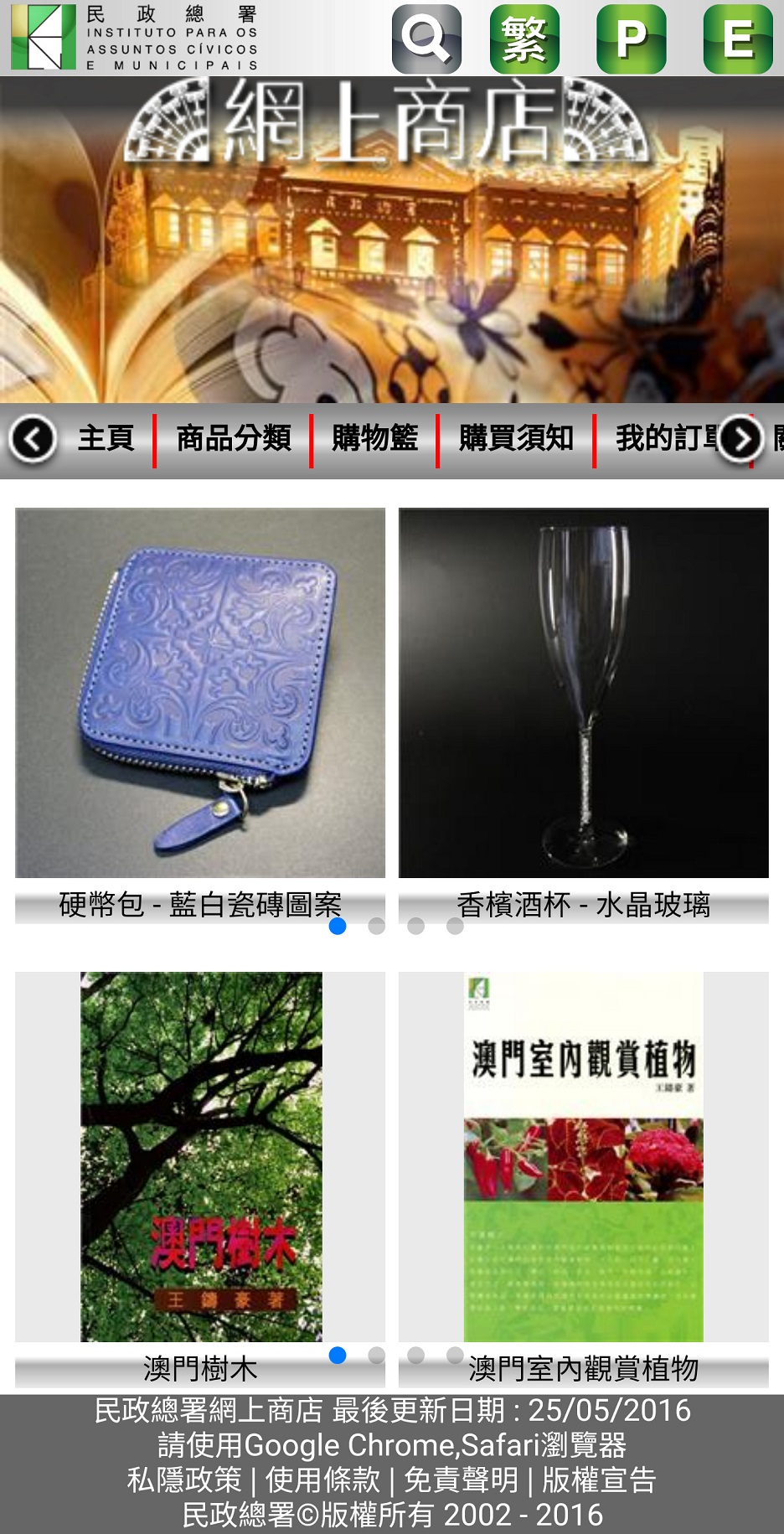Open 購物籃 shopping basket

point(374,438)
